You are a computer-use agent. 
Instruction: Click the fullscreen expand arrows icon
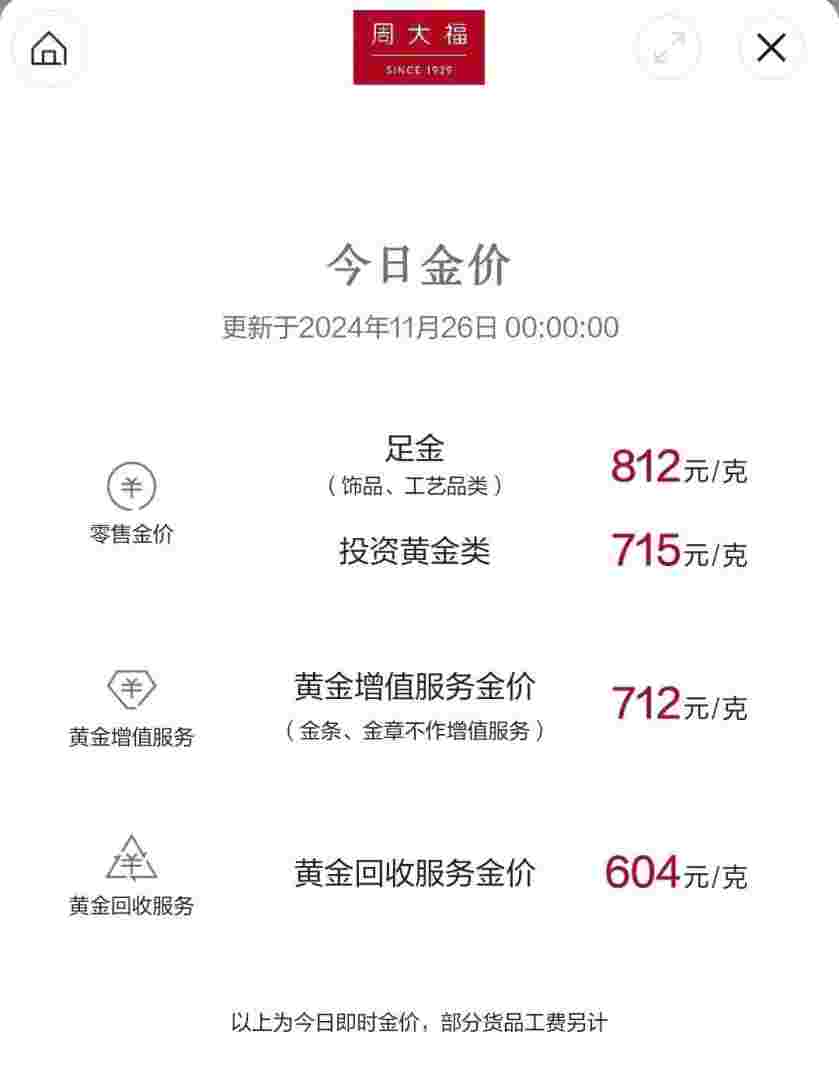[x=666, y=48]
